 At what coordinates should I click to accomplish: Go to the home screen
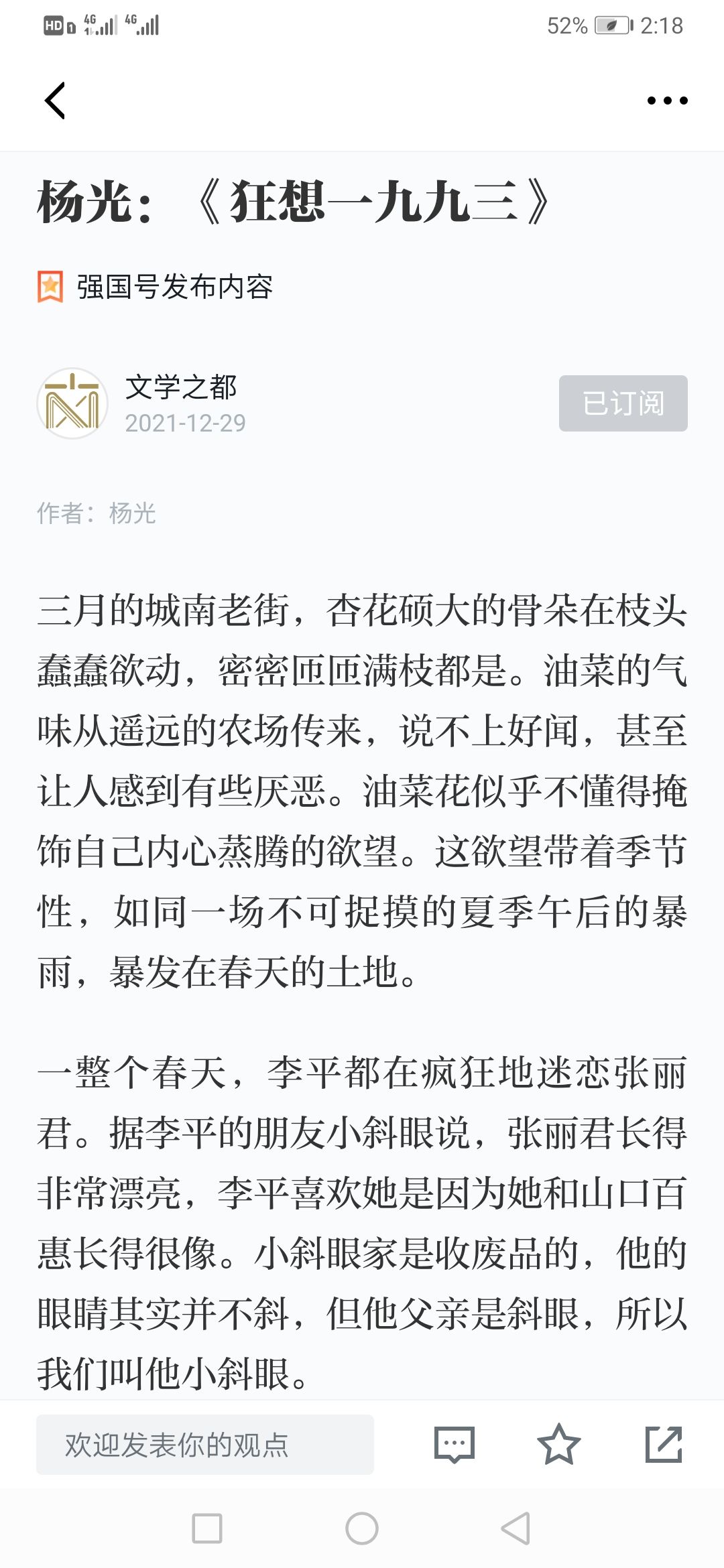coord(362,1528)
